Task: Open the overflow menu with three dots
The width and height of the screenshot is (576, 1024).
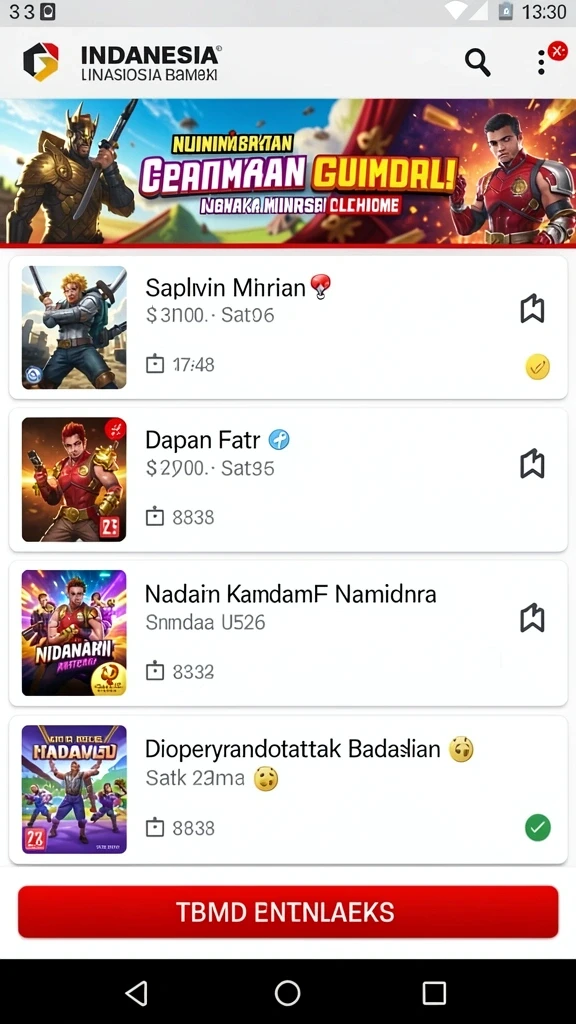Action: 541,63
